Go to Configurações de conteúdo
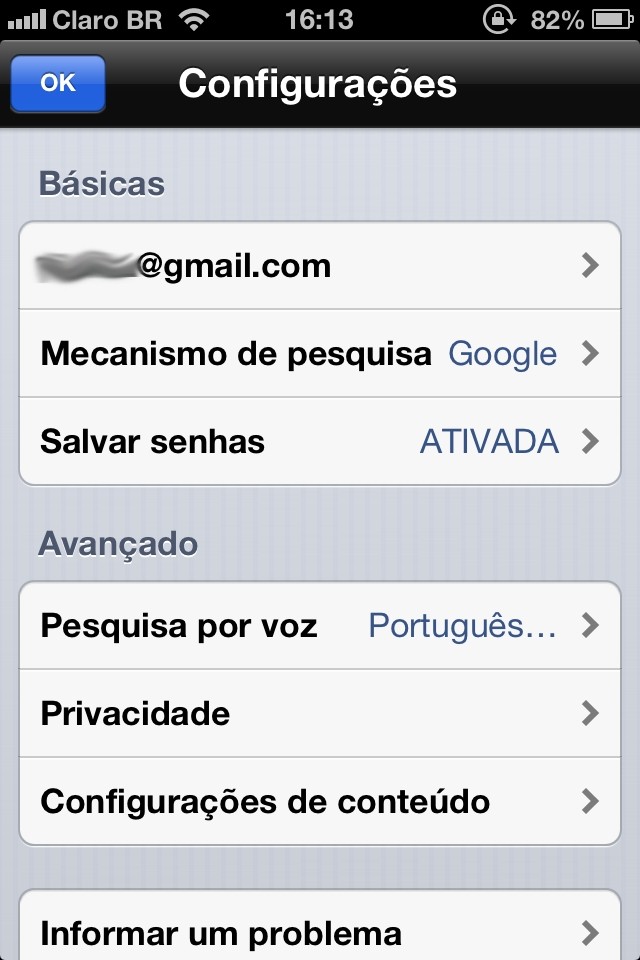 pyautogui.click(x=320, y=801)
